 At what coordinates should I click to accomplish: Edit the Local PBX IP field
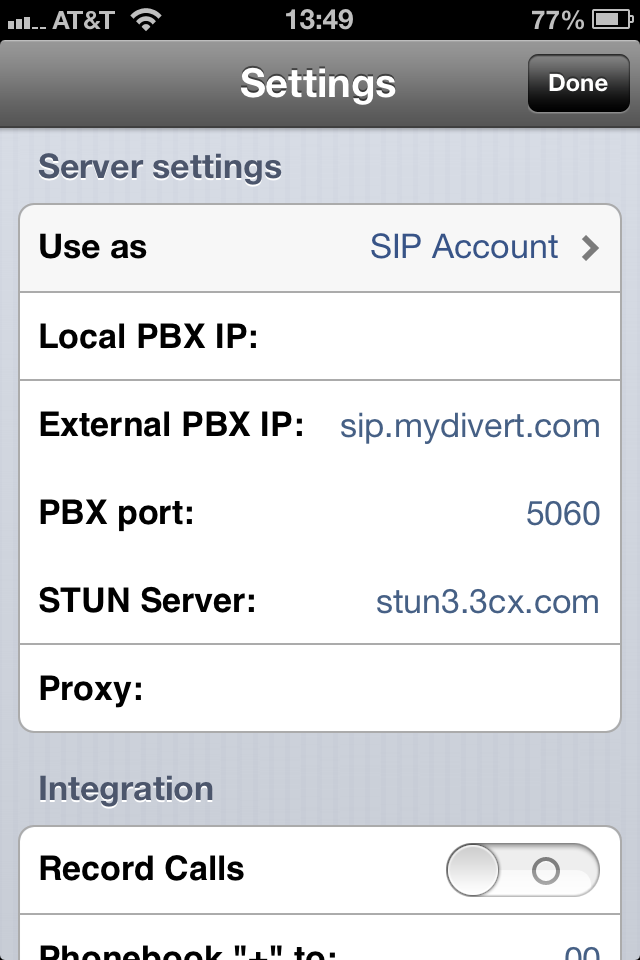[430, 337]
